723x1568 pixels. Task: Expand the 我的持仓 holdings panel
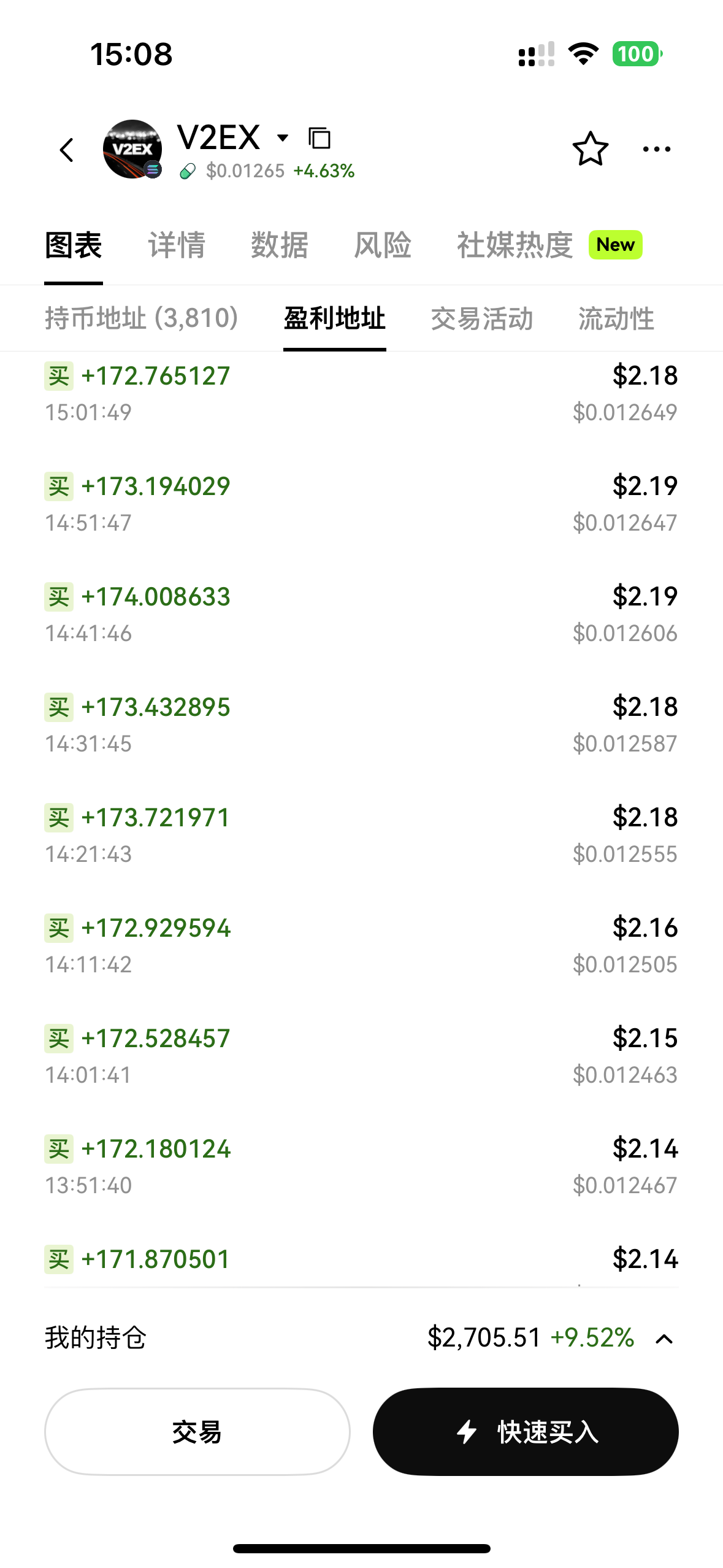tap(664, 1339)
